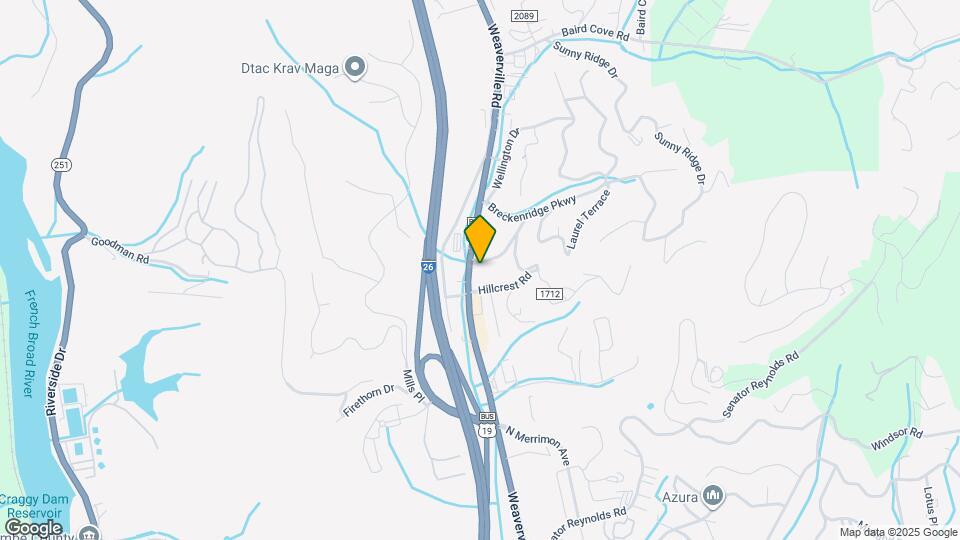This screenshot has height=540, width=960.
Task: Open the Azura place pin
Action: (713, 495)
